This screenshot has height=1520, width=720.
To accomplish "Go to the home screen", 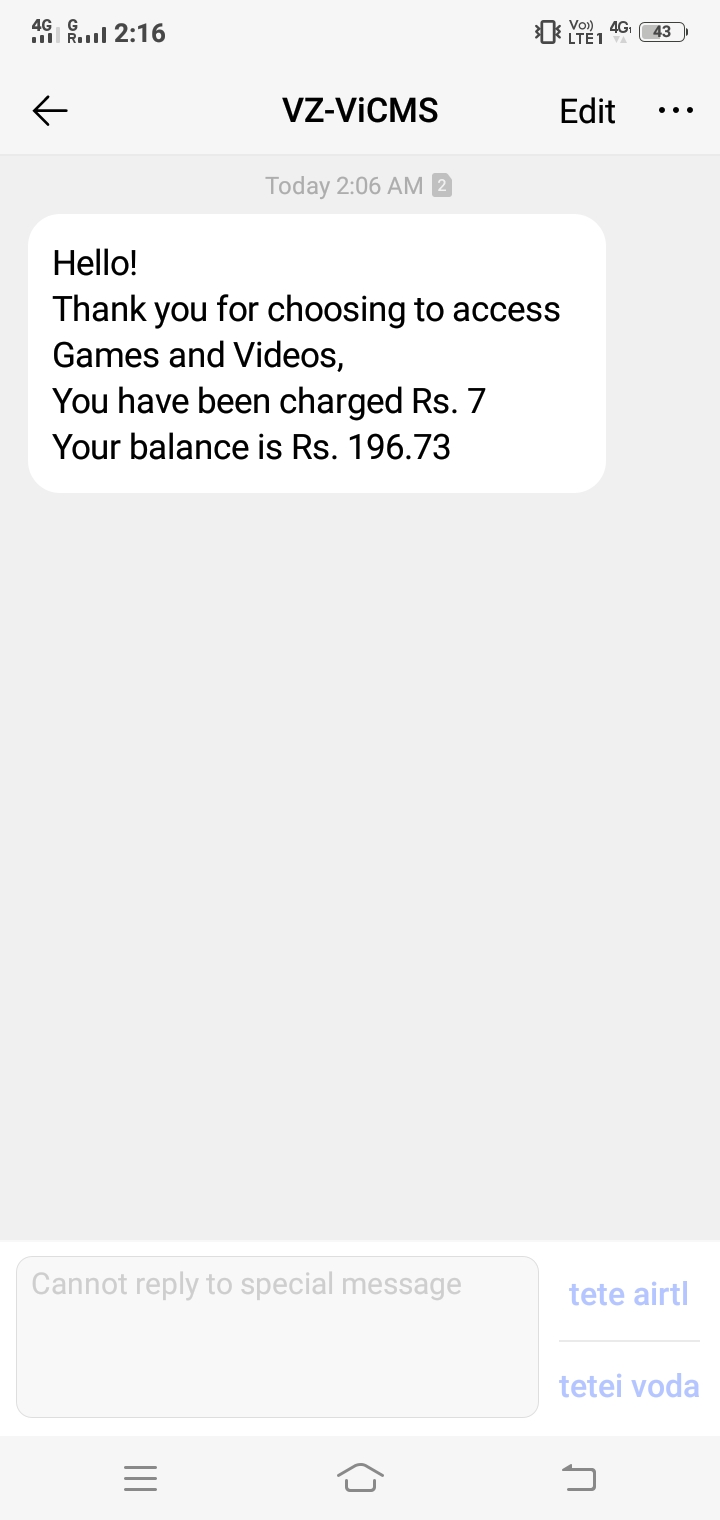I will coord(360,1477).
